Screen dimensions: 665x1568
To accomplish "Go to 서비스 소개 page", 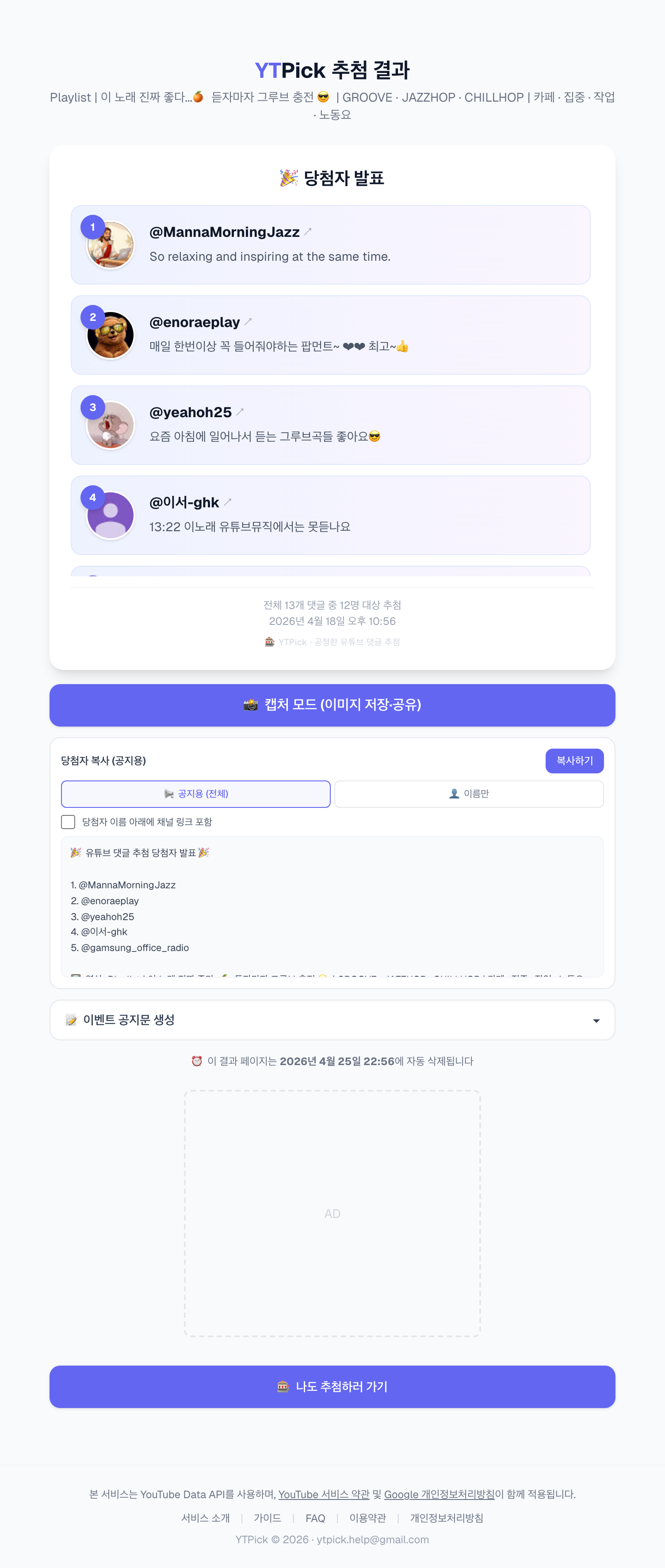I will pyautogui.click(x=205, y=1518).
